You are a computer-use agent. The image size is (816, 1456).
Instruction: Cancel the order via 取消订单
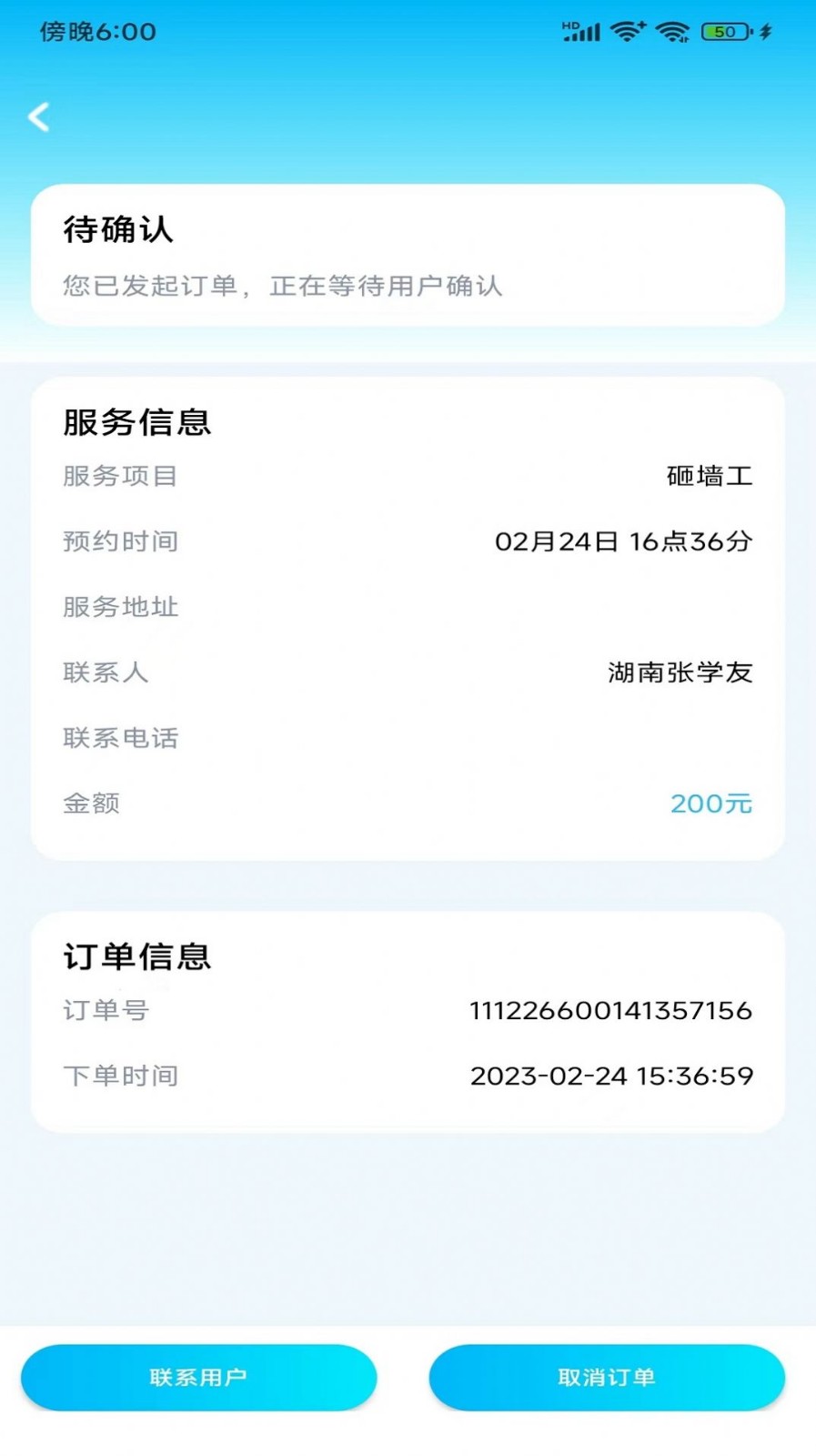pos(607,1377)
